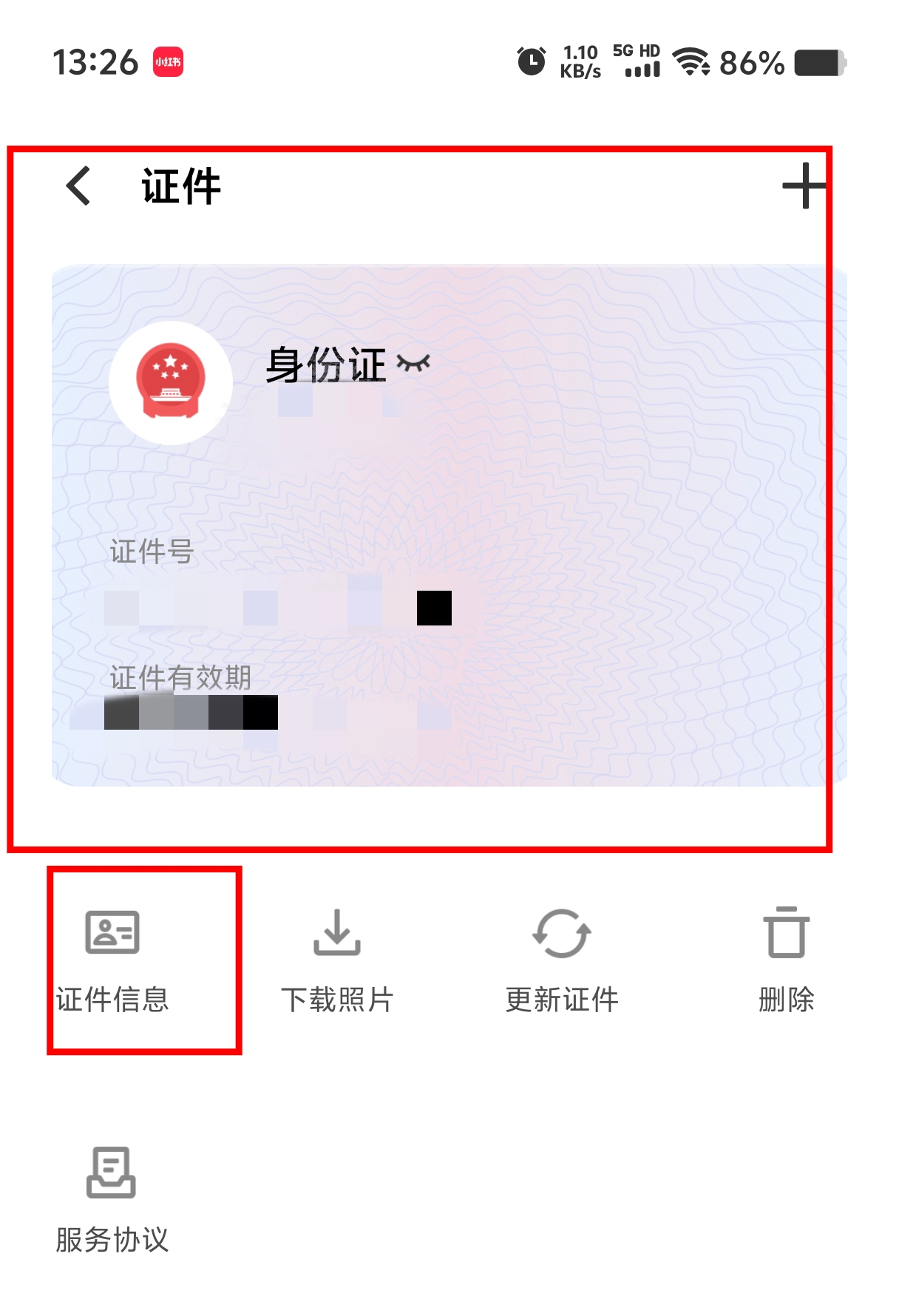Go back from the 证件 page

click(78, 186)
